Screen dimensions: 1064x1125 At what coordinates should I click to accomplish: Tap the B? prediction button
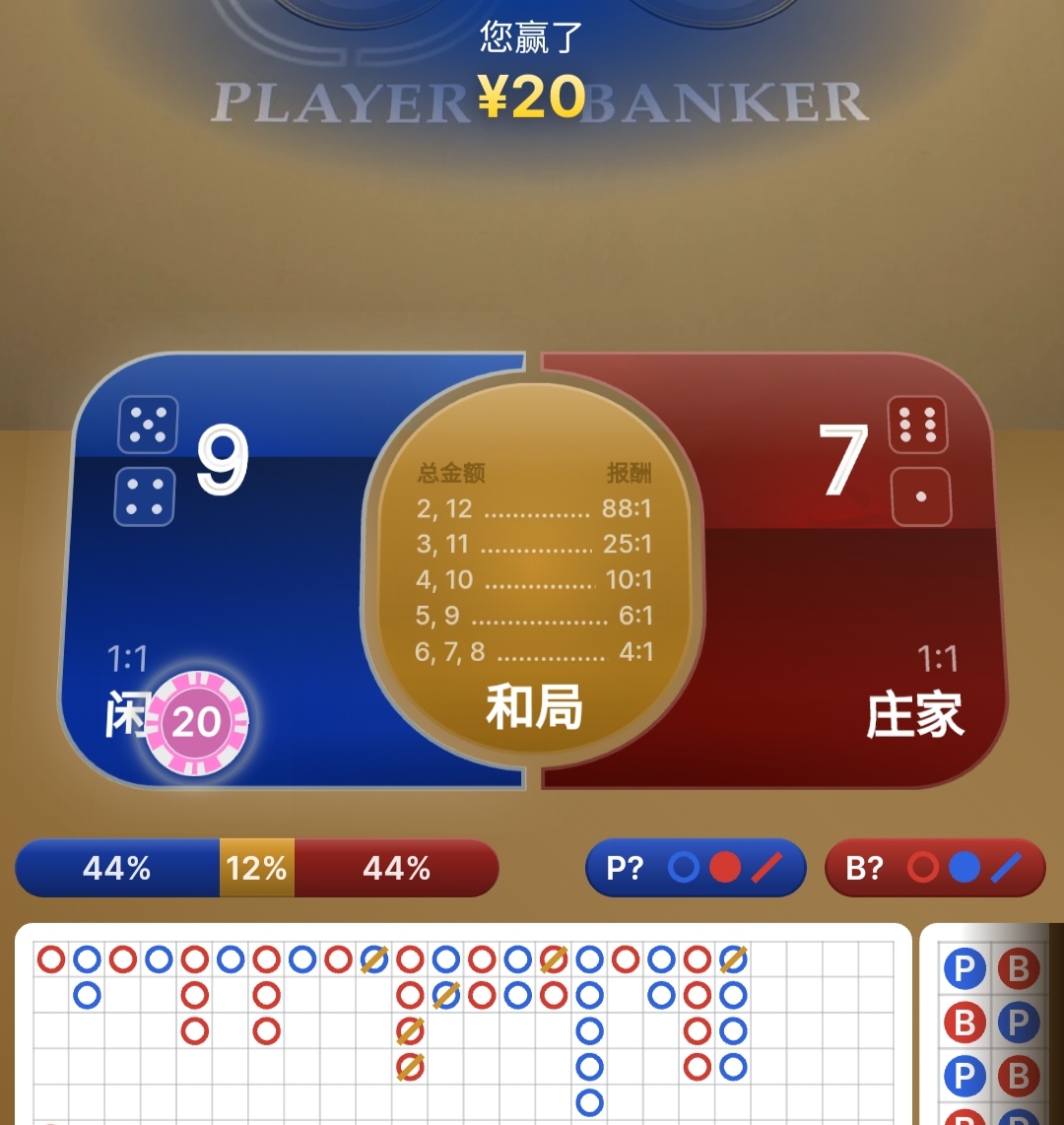pyautogui.click(x=934, y=868)
